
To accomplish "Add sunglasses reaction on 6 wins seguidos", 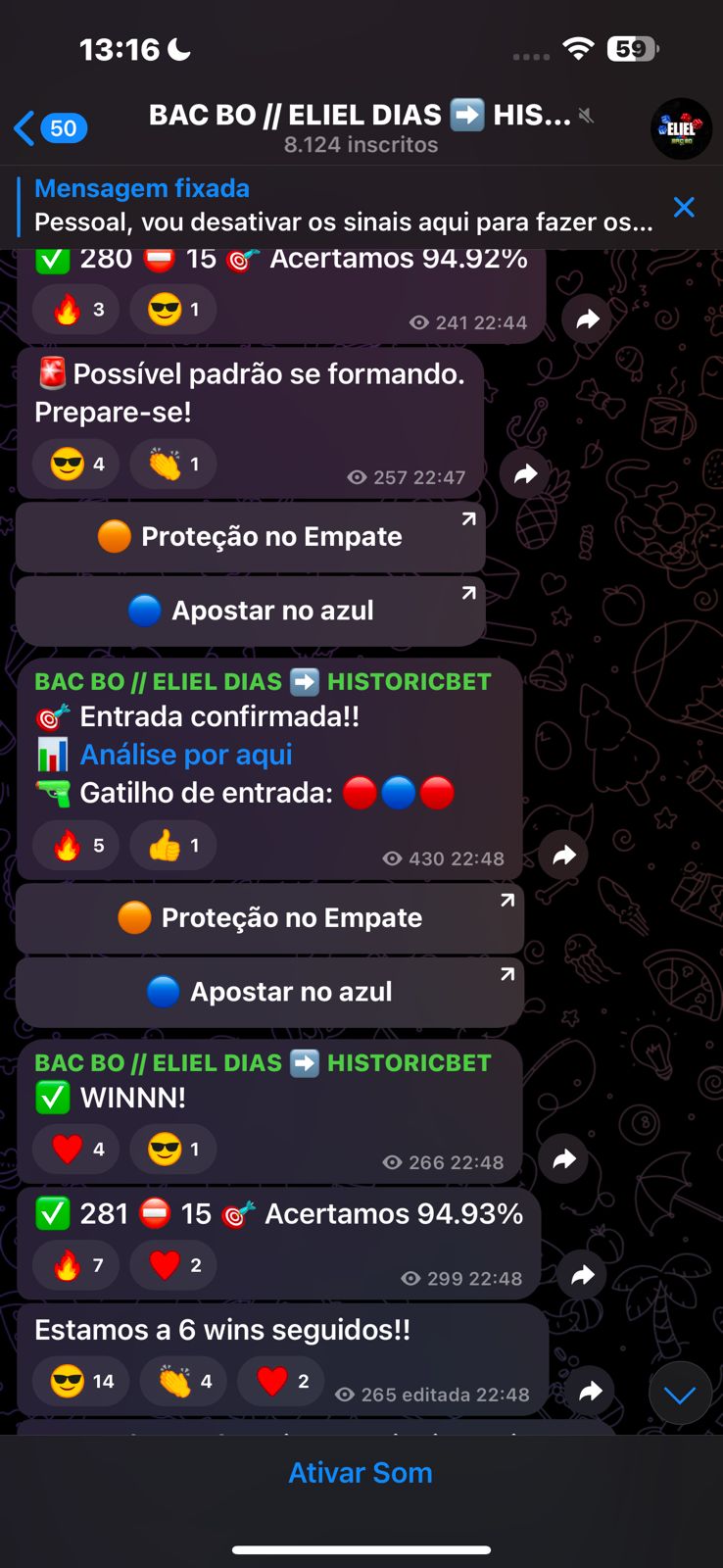I will point(82,1382).
